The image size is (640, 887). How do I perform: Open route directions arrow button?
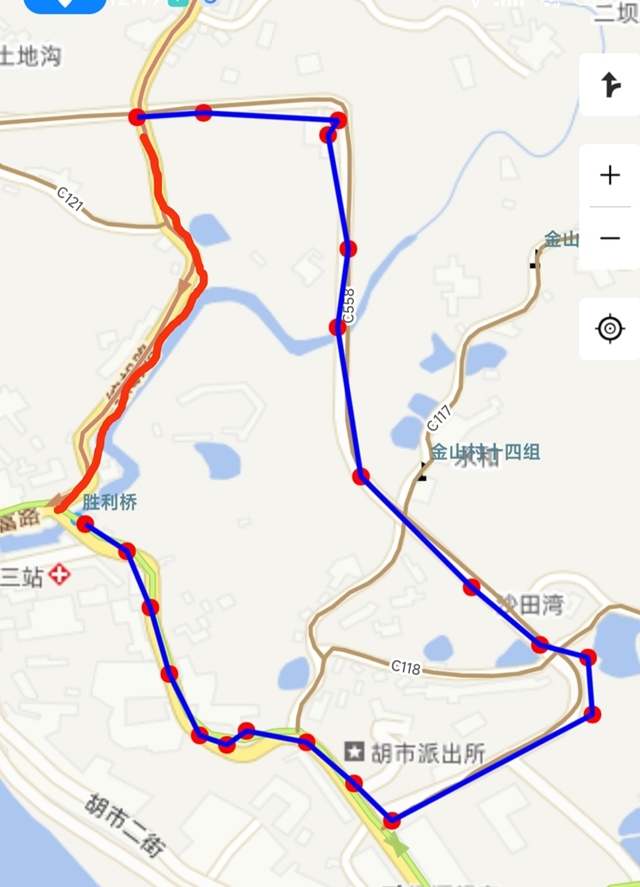tap(610, 86)
